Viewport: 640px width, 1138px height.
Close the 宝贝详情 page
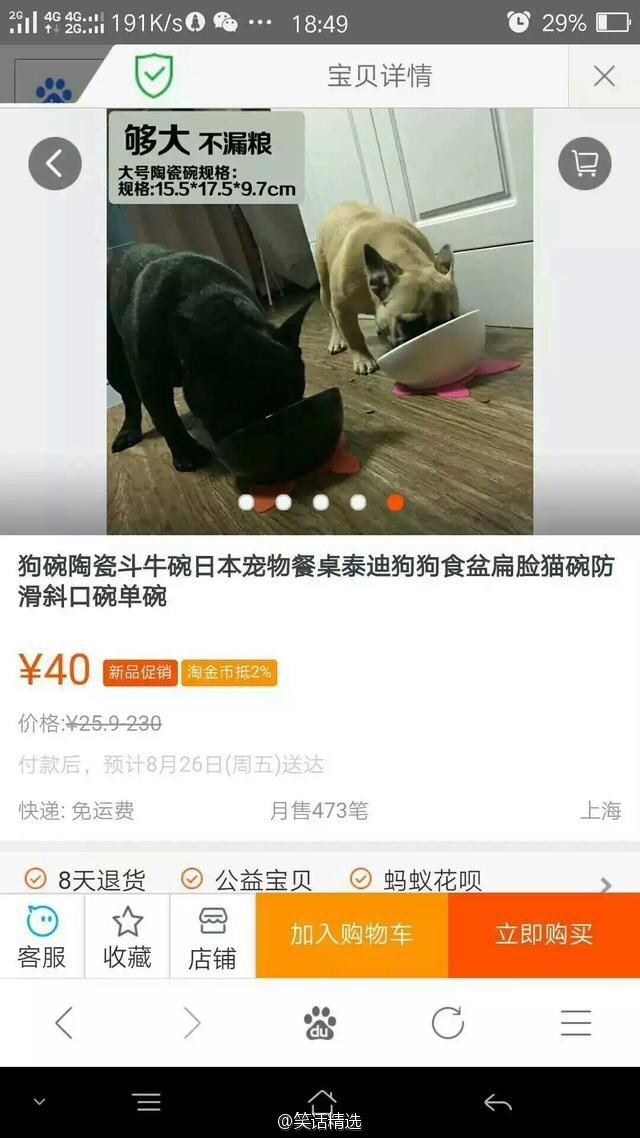pos(604,76)
